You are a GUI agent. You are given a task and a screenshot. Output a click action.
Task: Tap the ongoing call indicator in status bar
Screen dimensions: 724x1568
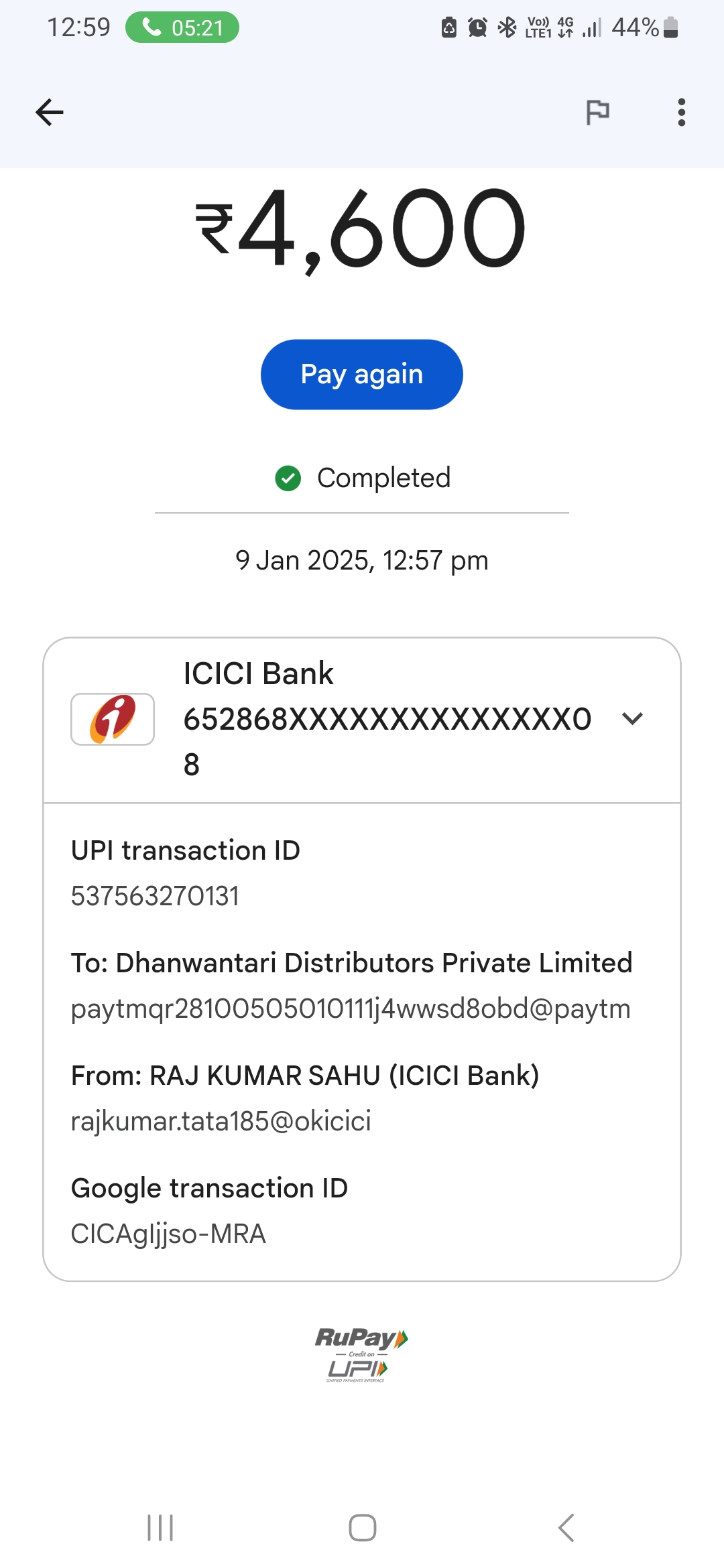click(x=182, y=27)
